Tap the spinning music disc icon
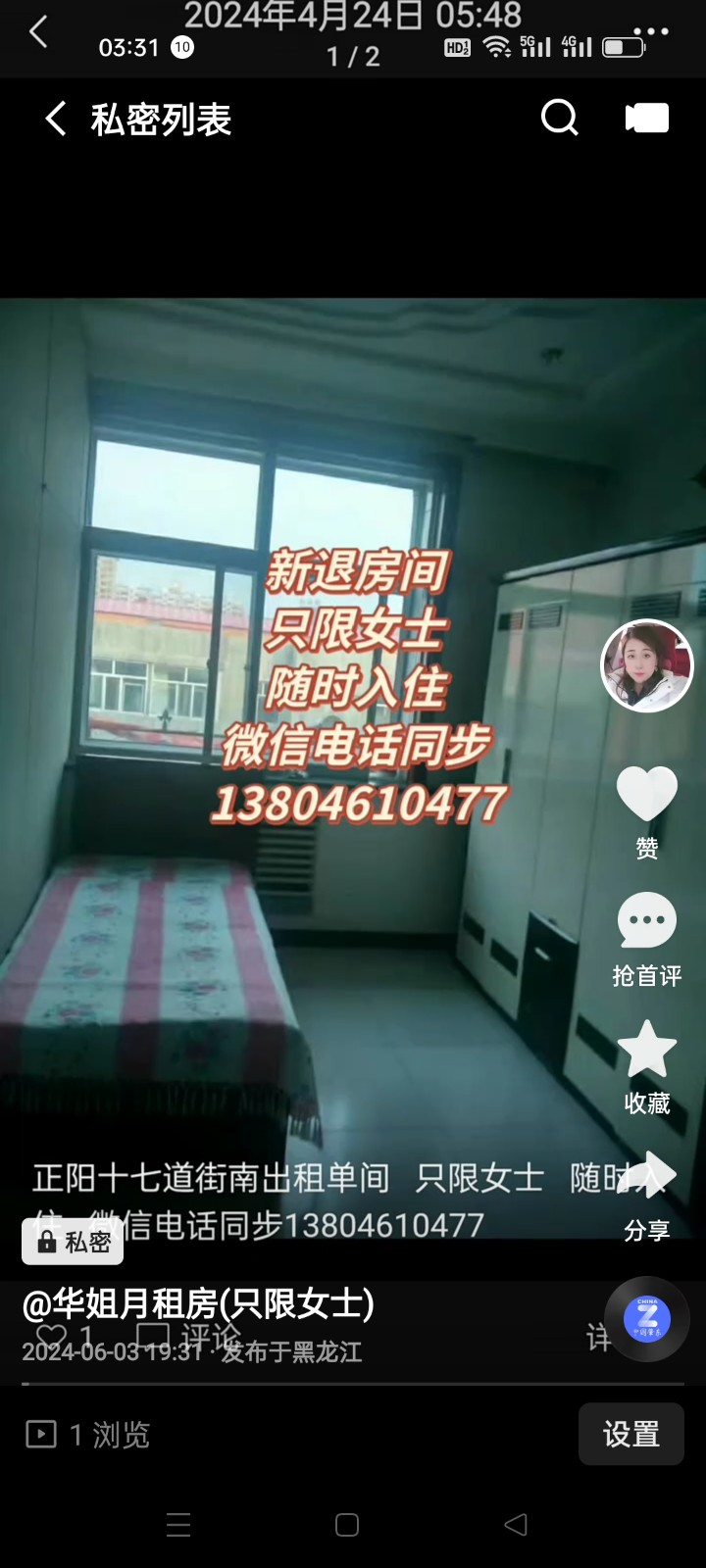The image size is (706, 1568). 647,1319
